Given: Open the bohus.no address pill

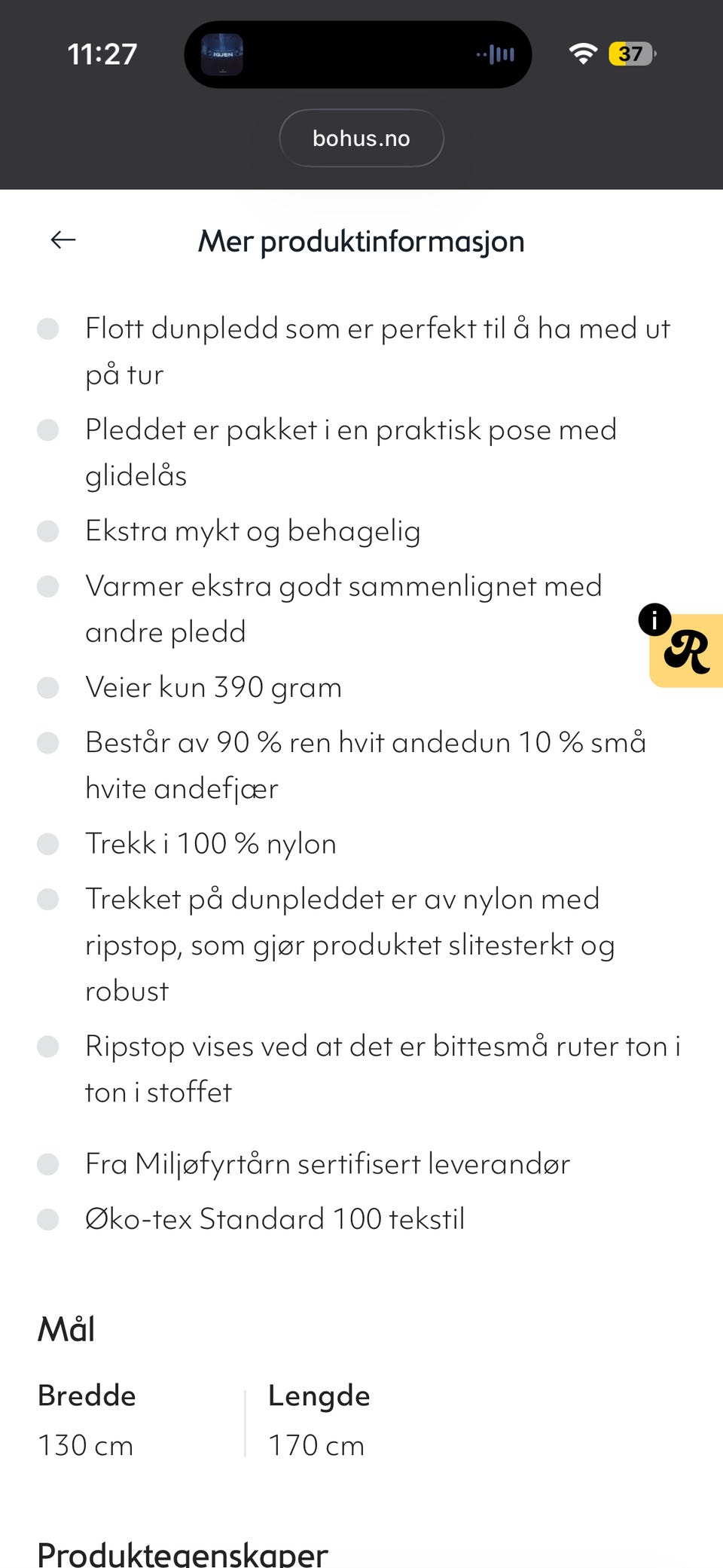Looking at the screenshot, I should [361, 137].
